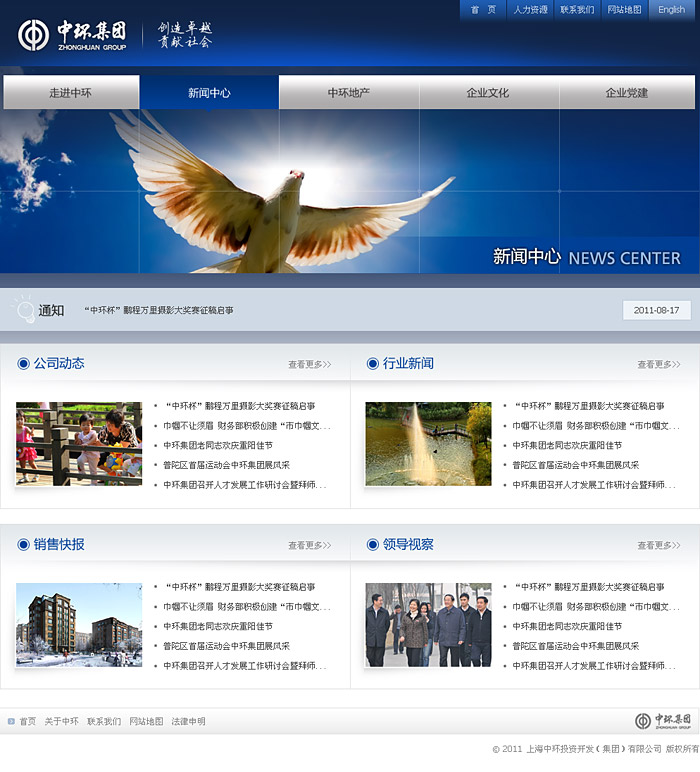Open 中环集团老同志欢庆重阳佳节 under 行业新闻
700x772 pixels.
click(567, 446)
